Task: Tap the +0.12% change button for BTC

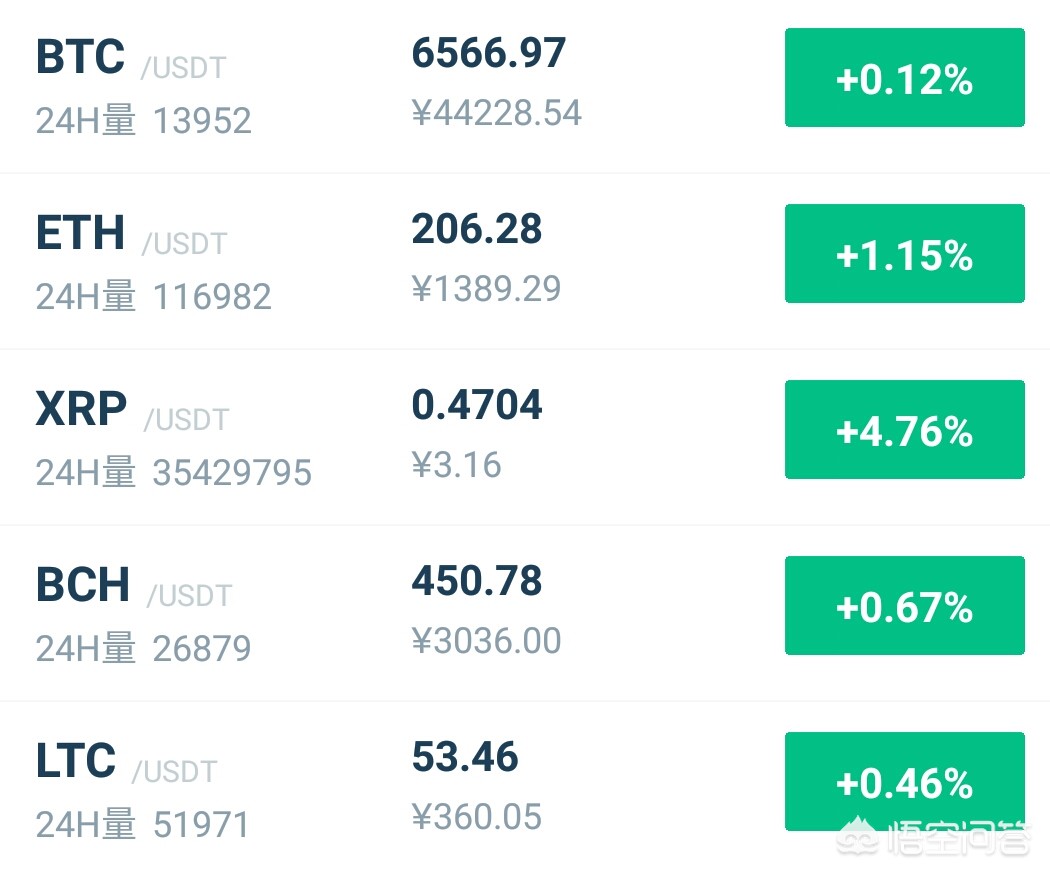Action: [x=904, y=79]
